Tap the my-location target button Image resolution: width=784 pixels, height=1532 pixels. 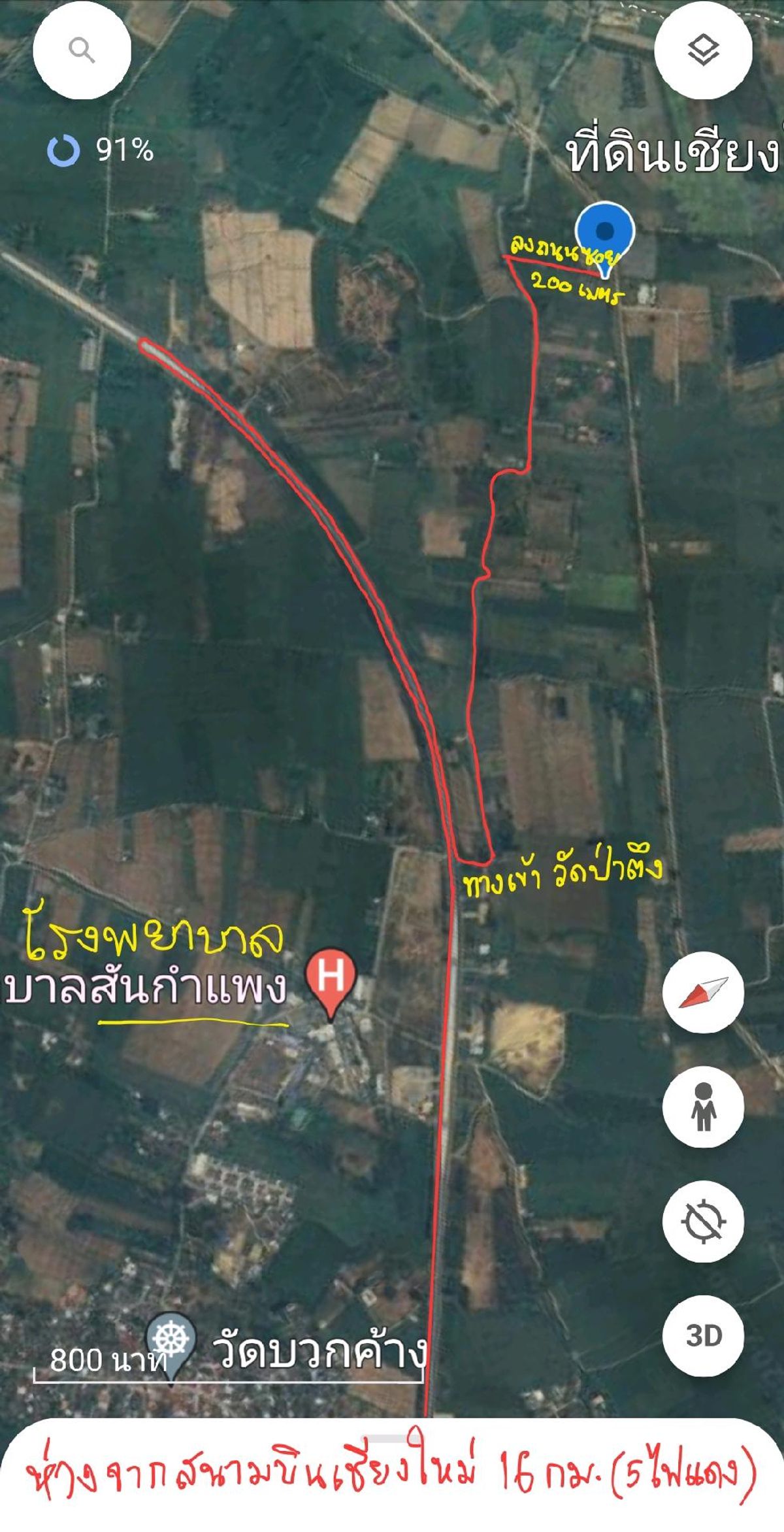click(x=703, y=1221)
